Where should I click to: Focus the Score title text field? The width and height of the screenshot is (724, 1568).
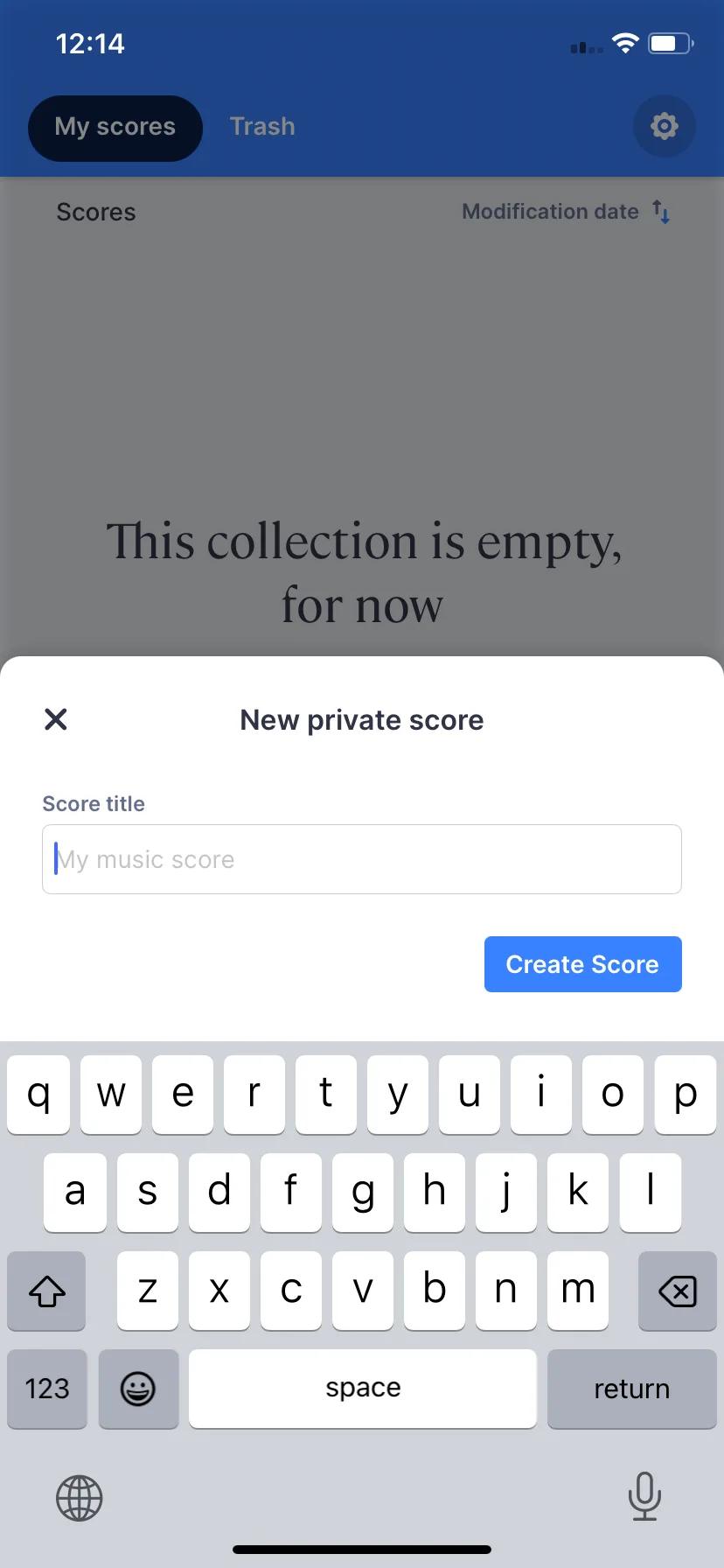tap(361, 858)
